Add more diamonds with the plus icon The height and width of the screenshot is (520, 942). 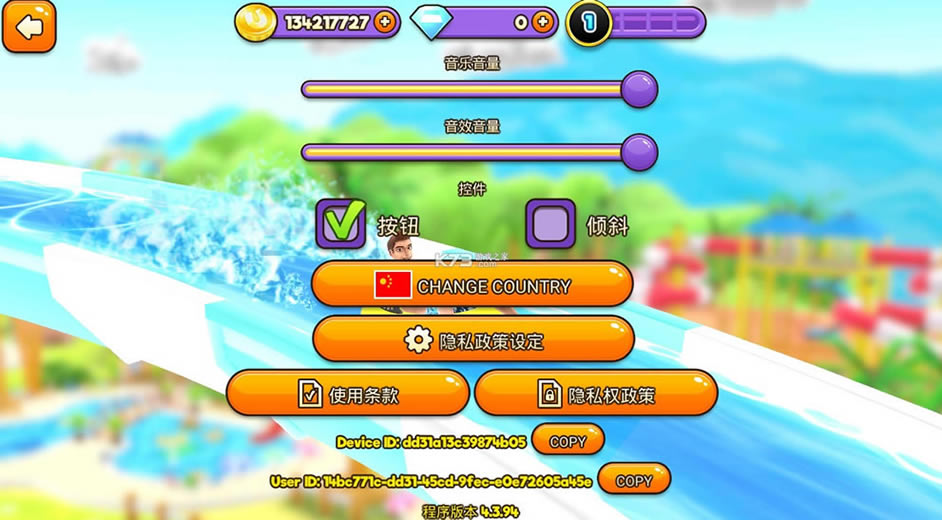pos(543,22)
